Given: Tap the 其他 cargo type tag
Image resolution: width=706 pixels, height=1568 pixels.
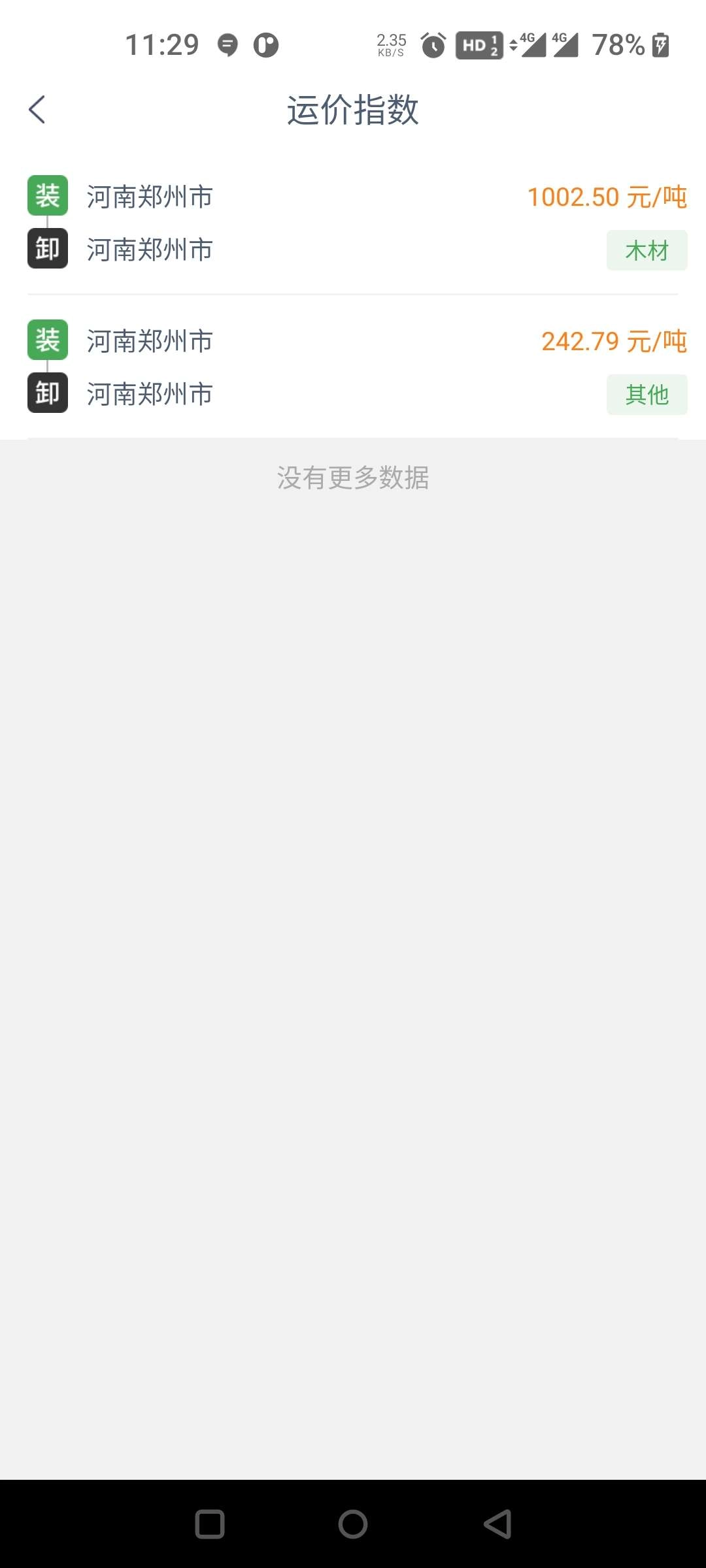Looking at the screenshot, I should pyautogui.click(x=647, y=394).
